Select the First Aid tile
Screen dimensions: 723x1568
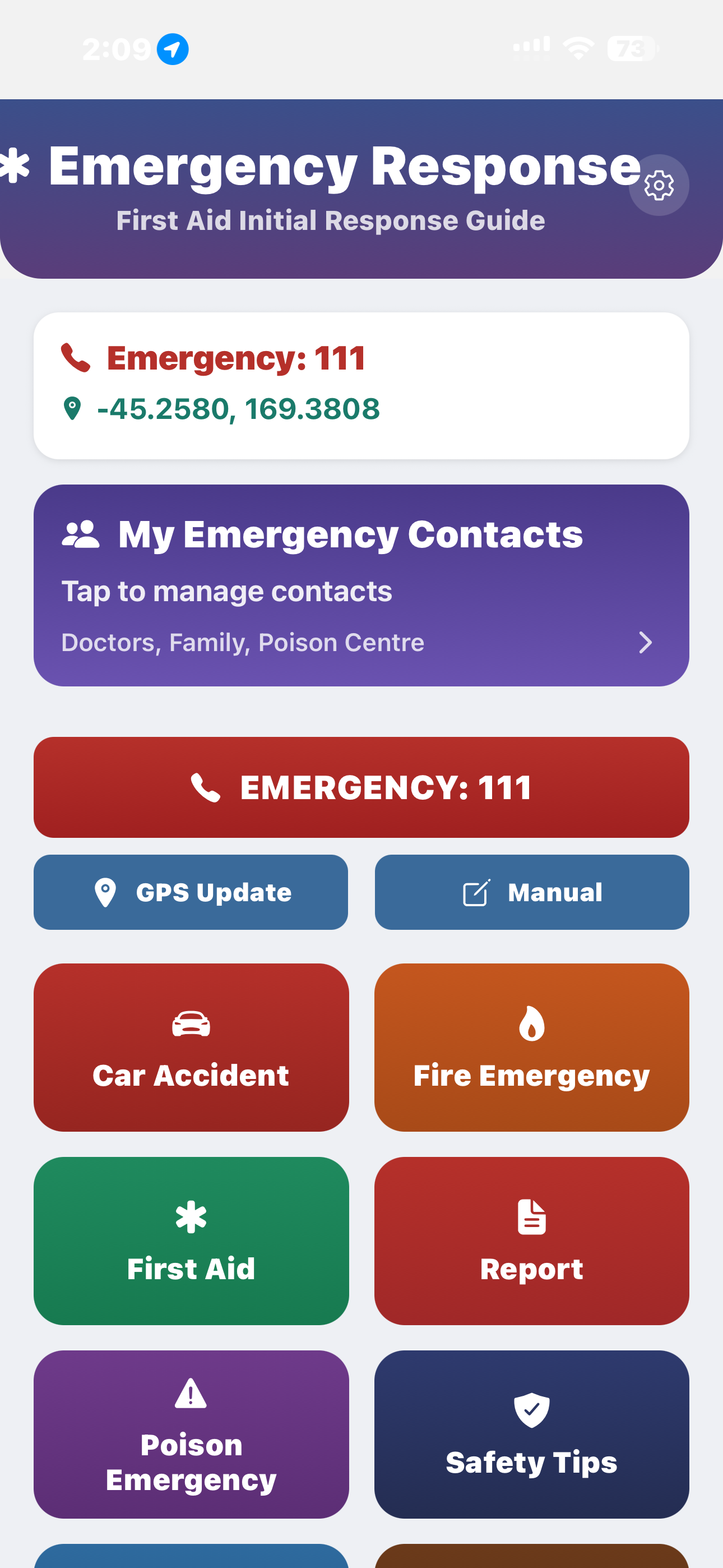[x=191, y=1240]
